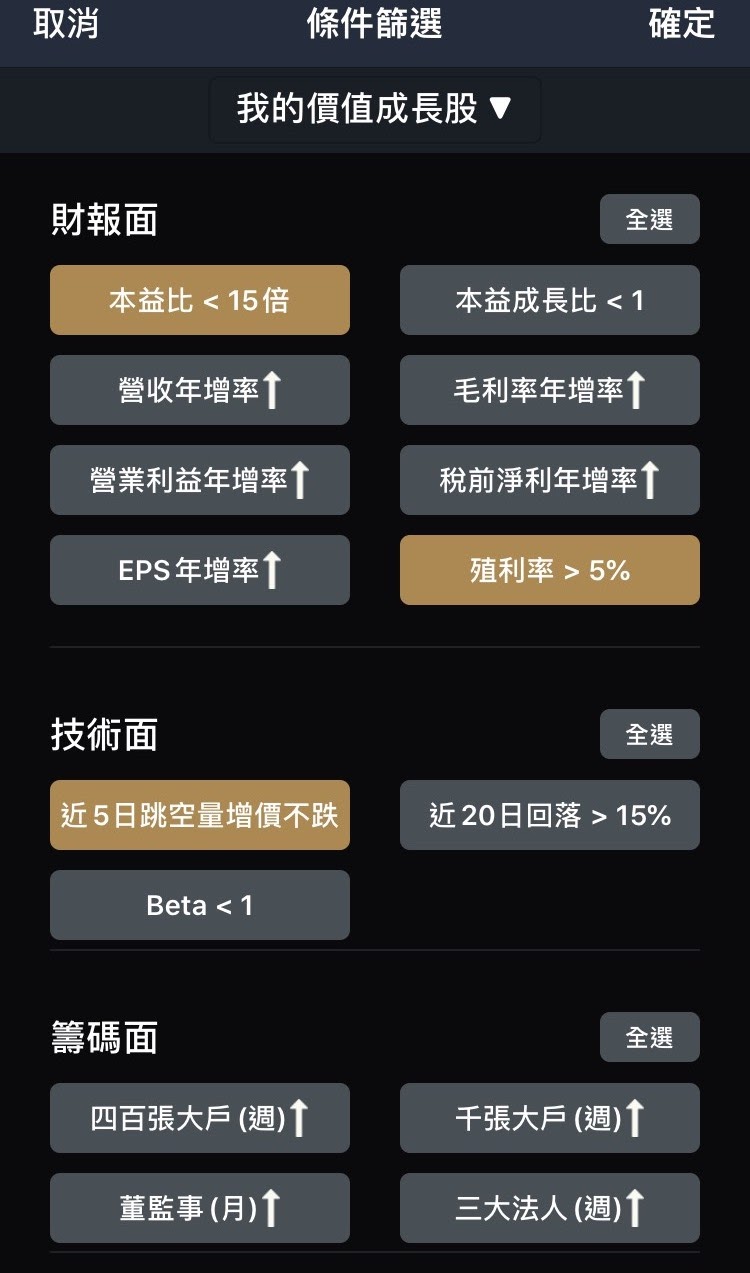
Task: Select 稅前淨利年增率 chip
Action: [x=549, y=480]
